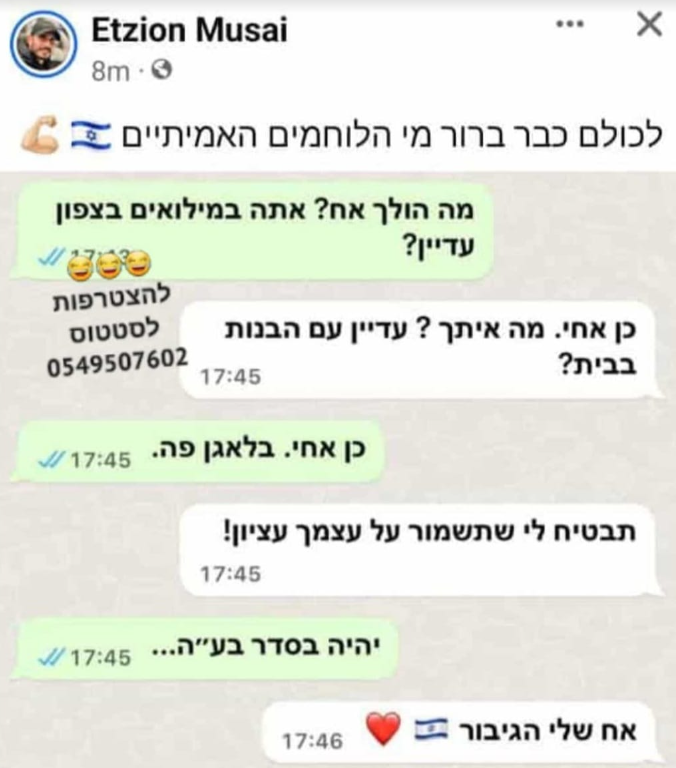Dismiss the post with the X
The height and width of the screenshot is (768, 676).
point(649,26)
